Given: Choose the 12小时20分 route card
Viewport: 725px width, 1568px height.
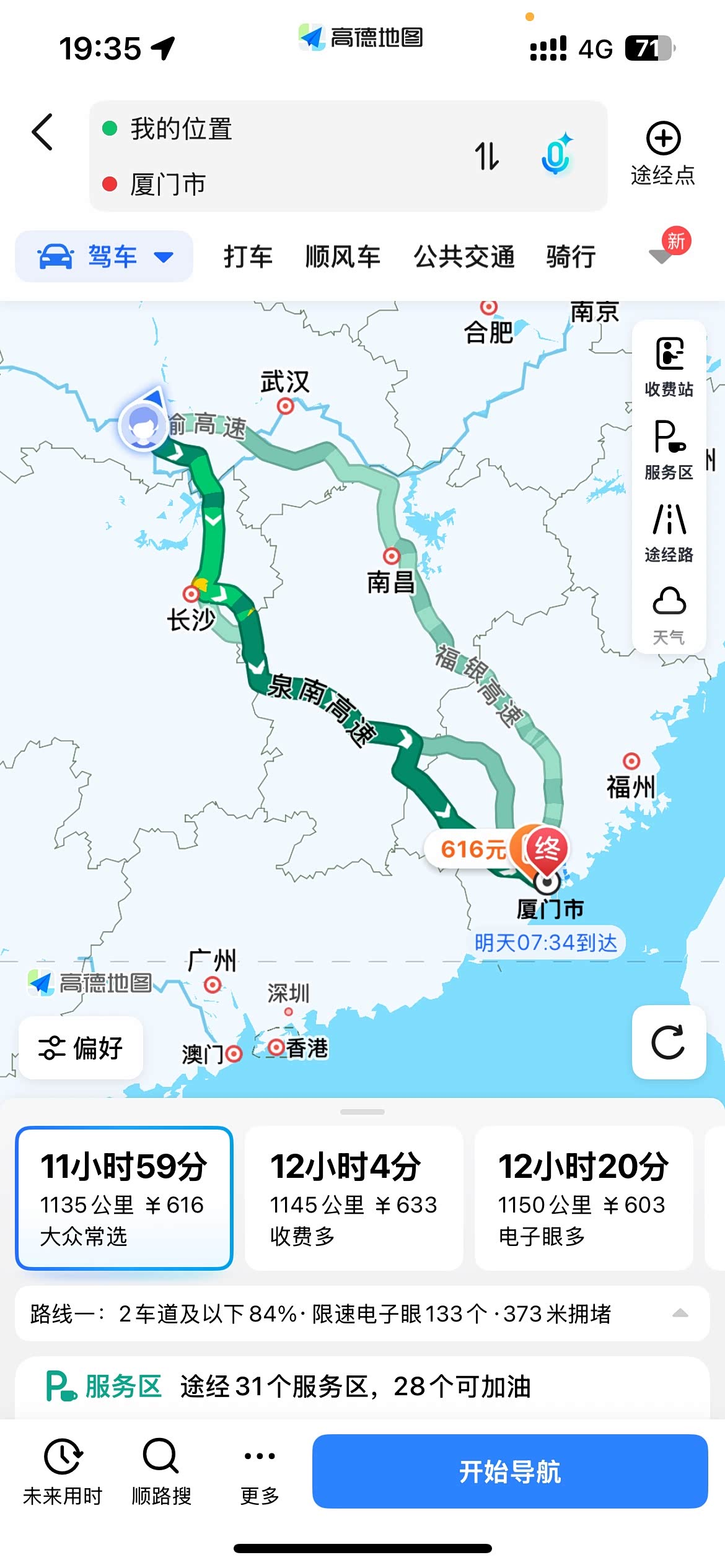Looking at the screenshot, I should [x=584, y=1198].
